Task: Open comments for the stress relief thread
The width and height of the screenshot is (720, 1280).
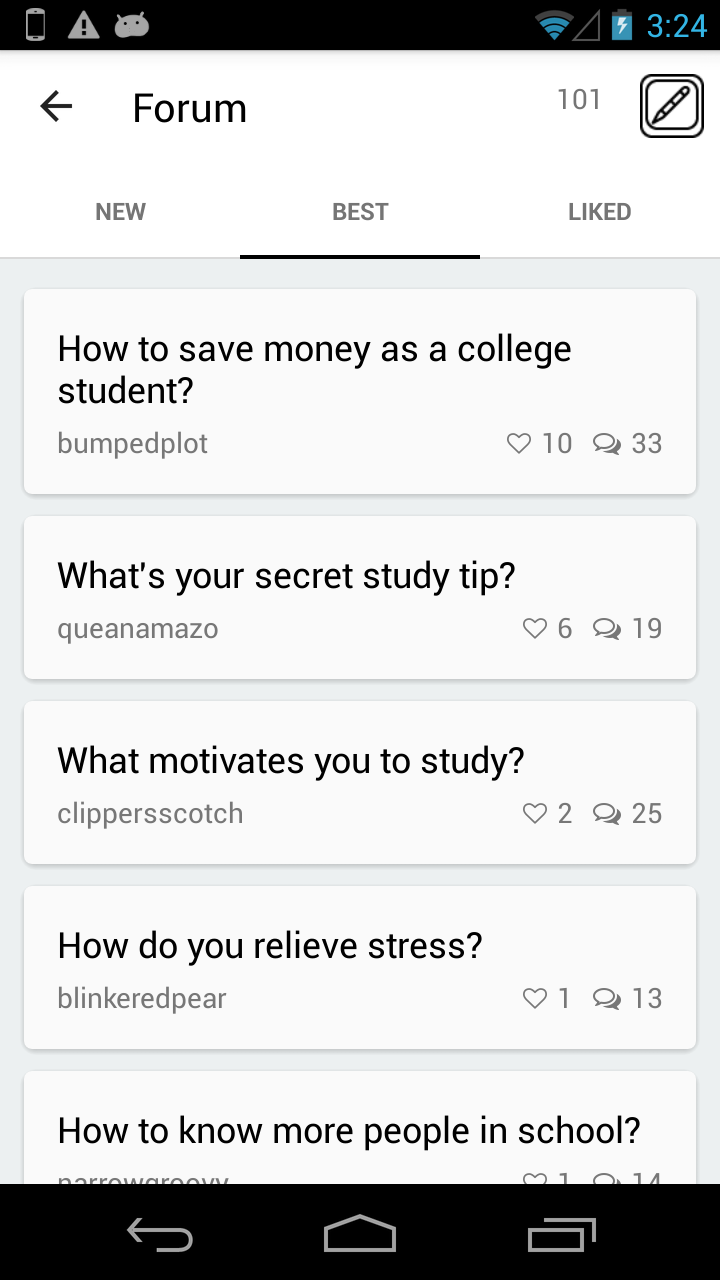Action: (x=607, y=999)
